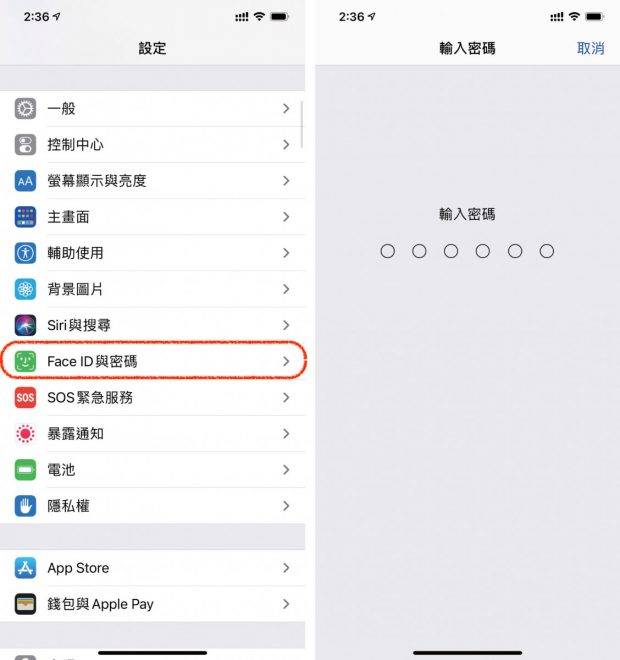Open App Store settings
Image resolution: width=620 pixels, height=660 pixels.
pyautogui.click(x=150, y=567)
